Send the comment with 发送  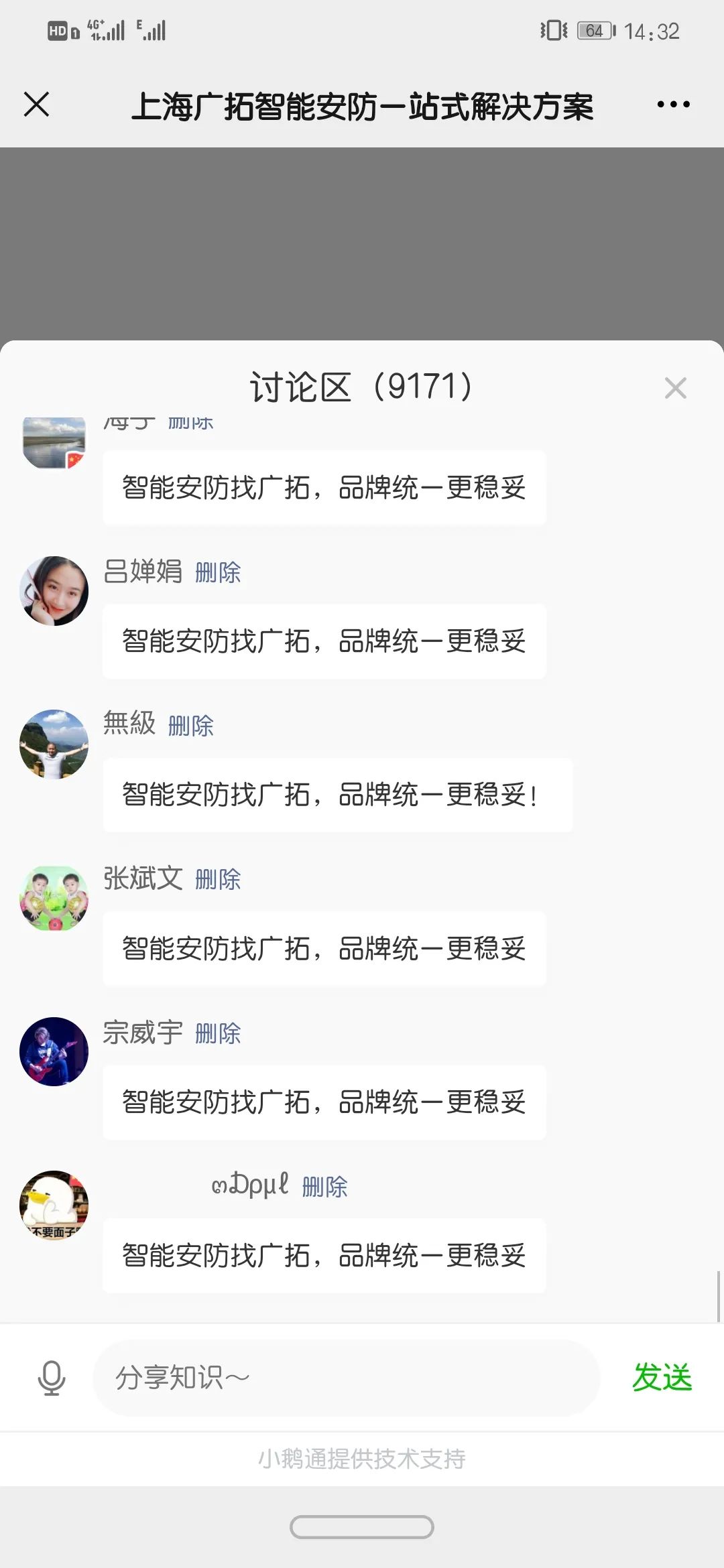click(x=662, y=1378)
